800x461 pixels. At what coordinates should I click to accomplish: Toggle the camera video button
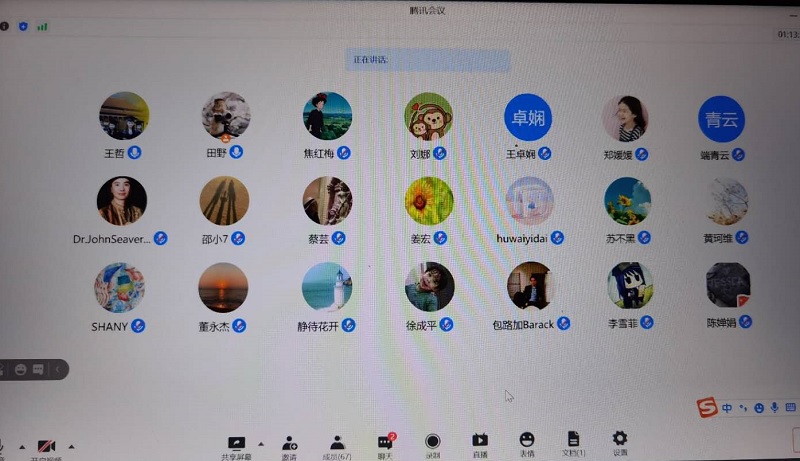point(46,446)
